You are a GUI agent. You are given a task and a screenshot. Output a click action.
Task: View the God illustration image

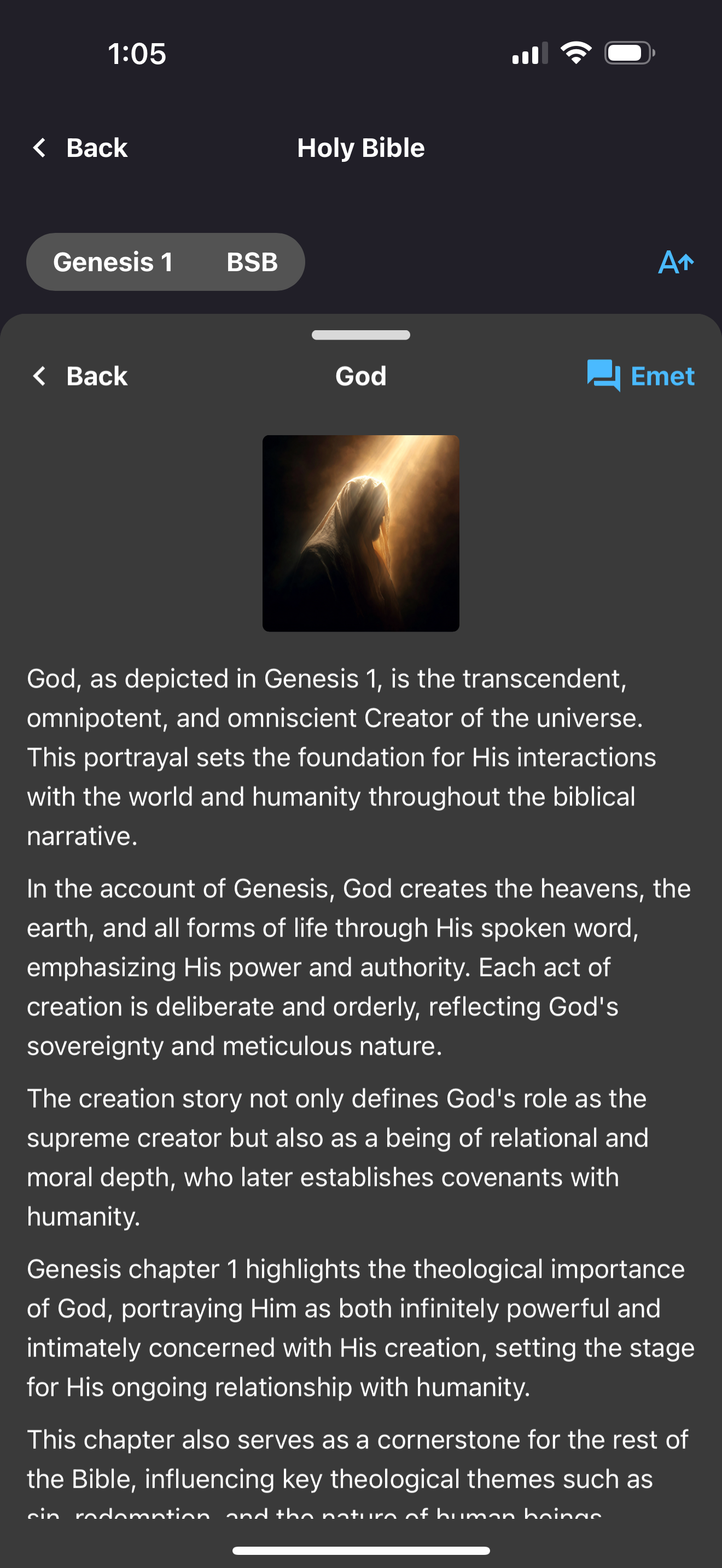(x=360, y=533)
